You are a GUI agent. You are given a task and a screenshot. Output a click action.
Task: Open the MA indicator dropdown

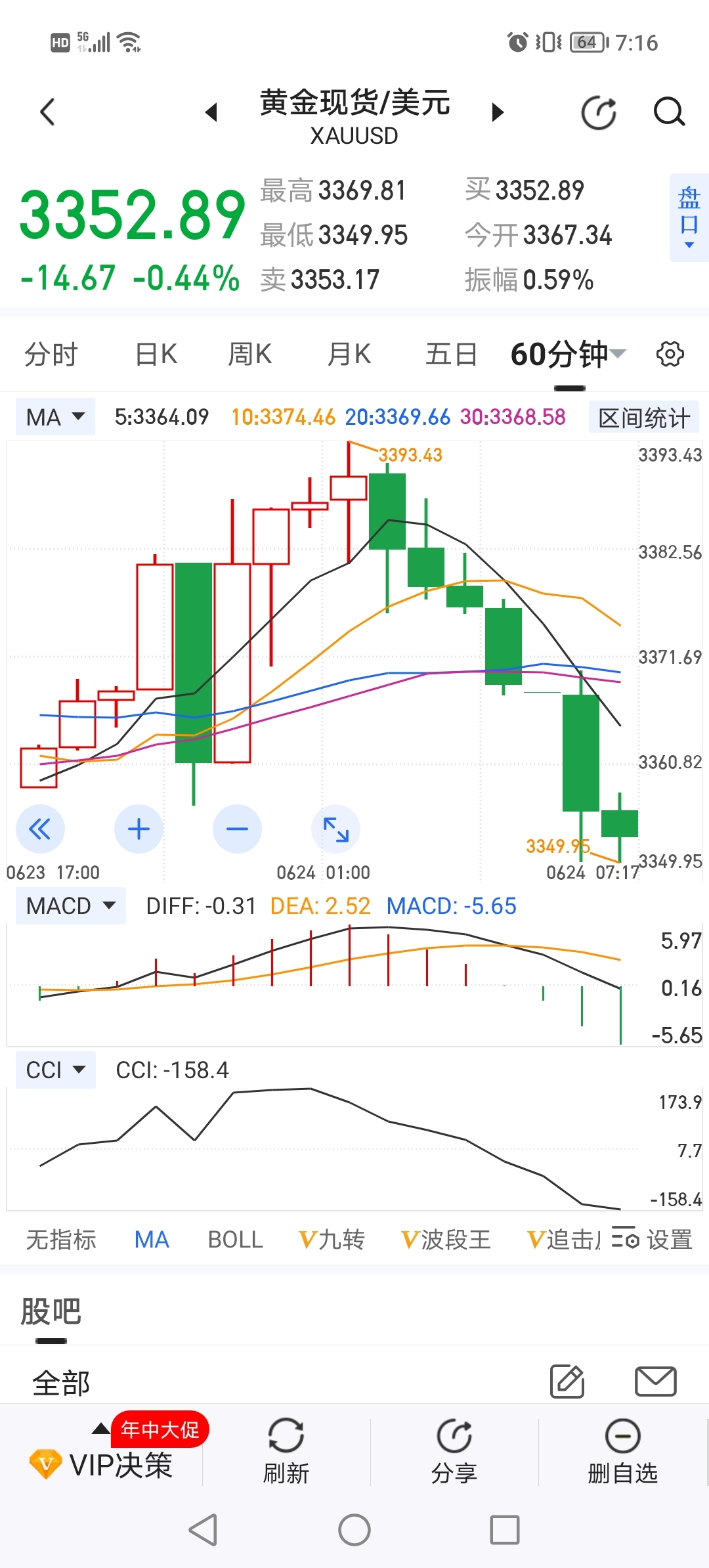tap(56, 417)
